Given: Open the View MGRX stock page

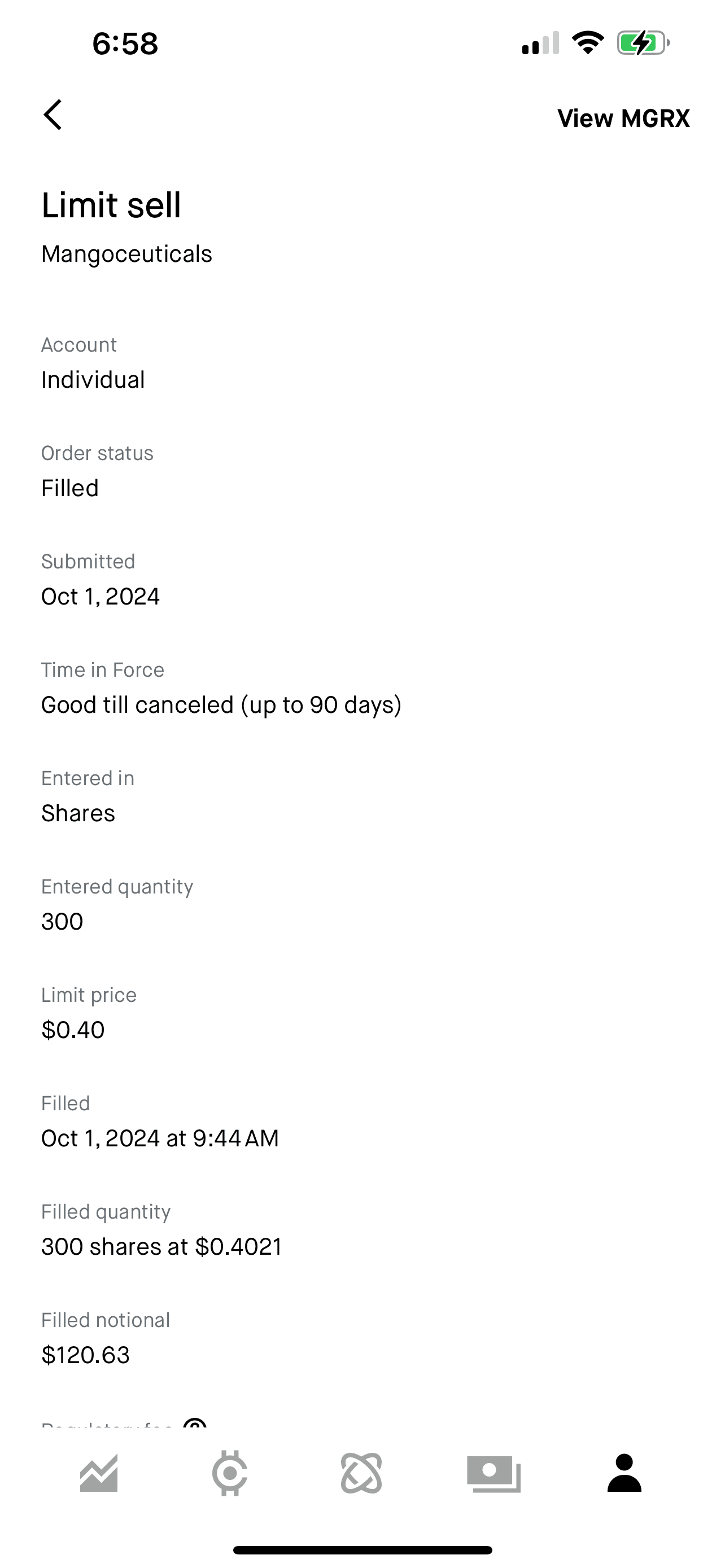Looking at the screenshot, I should 623,118.
